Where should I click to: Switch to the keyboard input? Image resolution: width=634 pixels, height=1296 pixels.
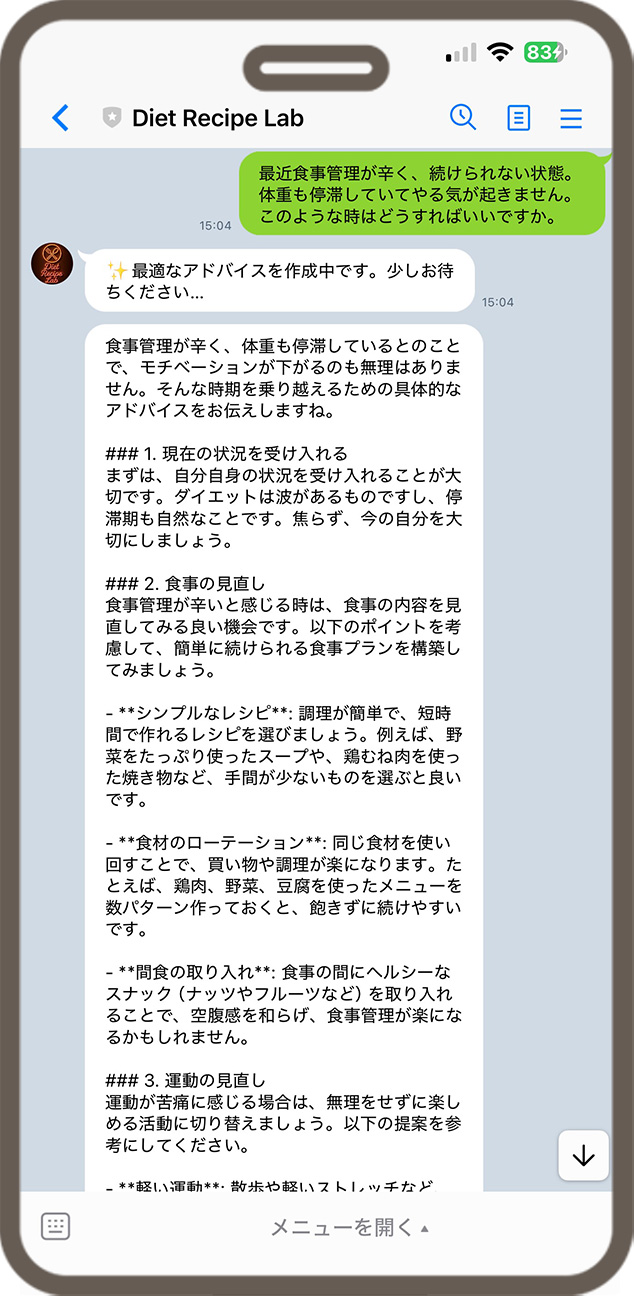[55, 1226]
